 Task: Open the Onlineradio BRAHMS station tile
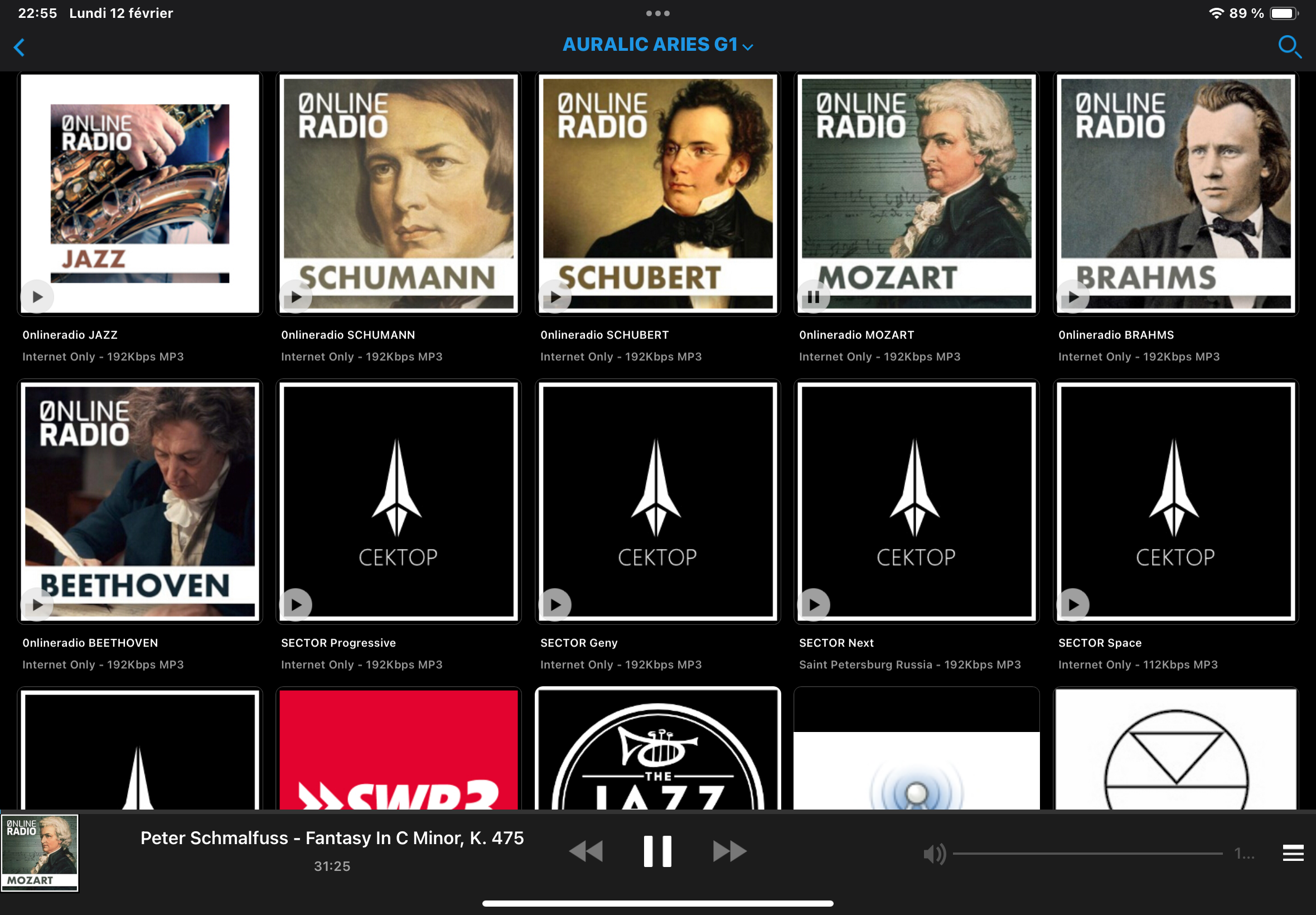tap(1175, 194)
